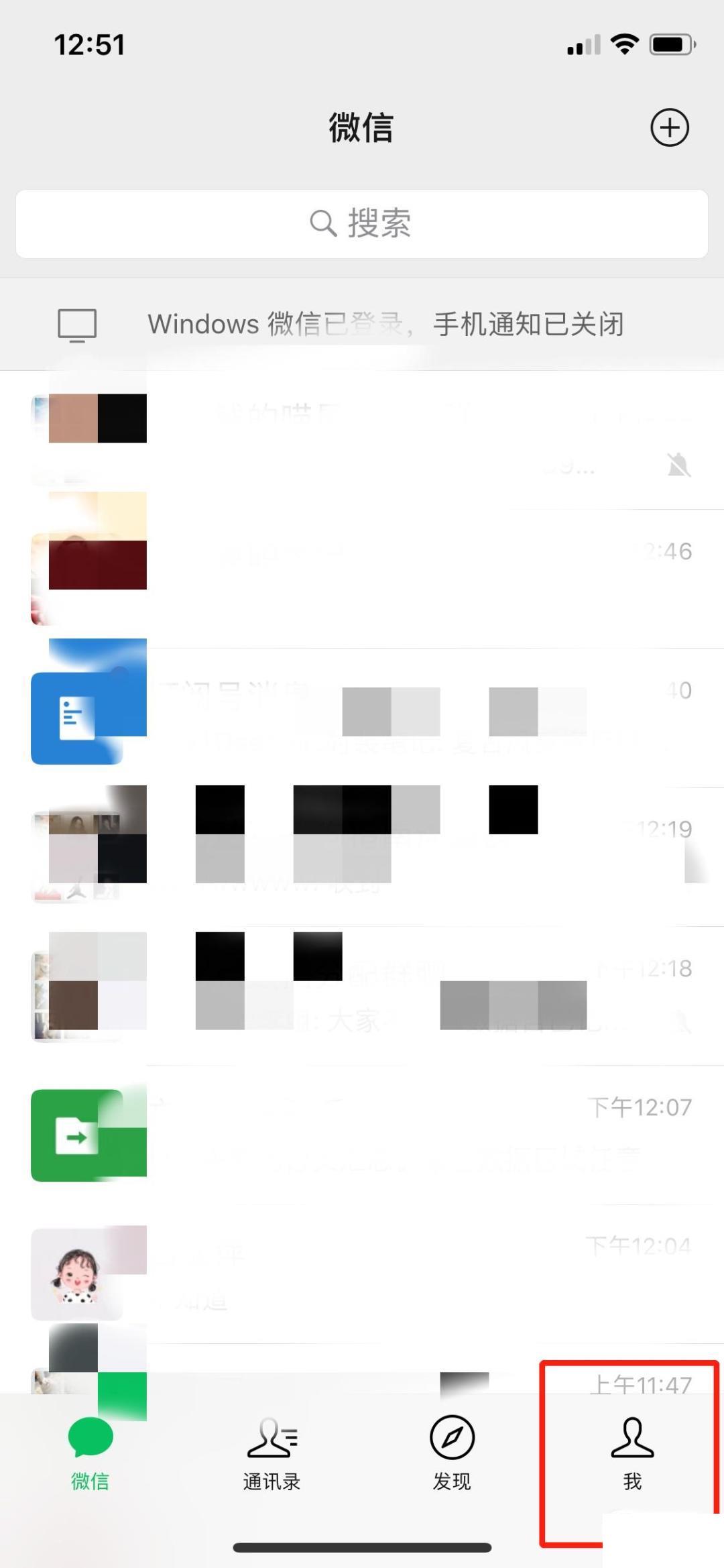Tap the 搜索 search box
Screen dimensions: 724x1568
click(x=362, y=223)
